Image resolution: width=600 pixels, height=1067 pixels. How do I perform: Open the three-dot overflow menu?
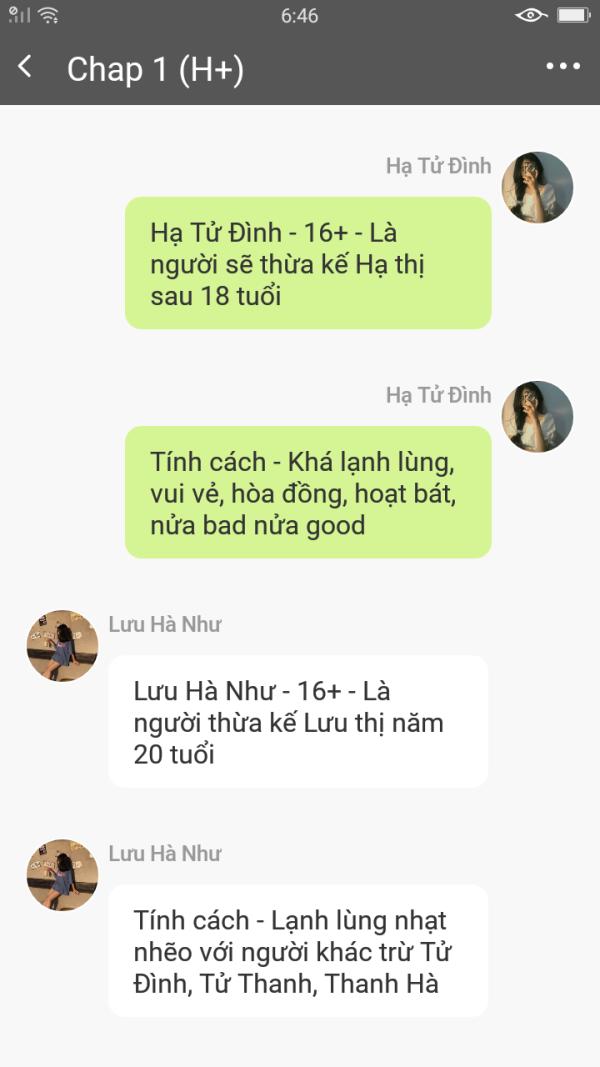click(563, 67)
